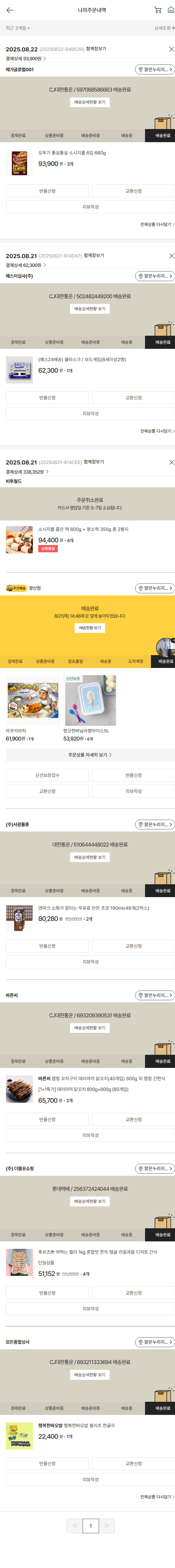Rebuy all items from 모든종합상사 order

[157, 1497]
